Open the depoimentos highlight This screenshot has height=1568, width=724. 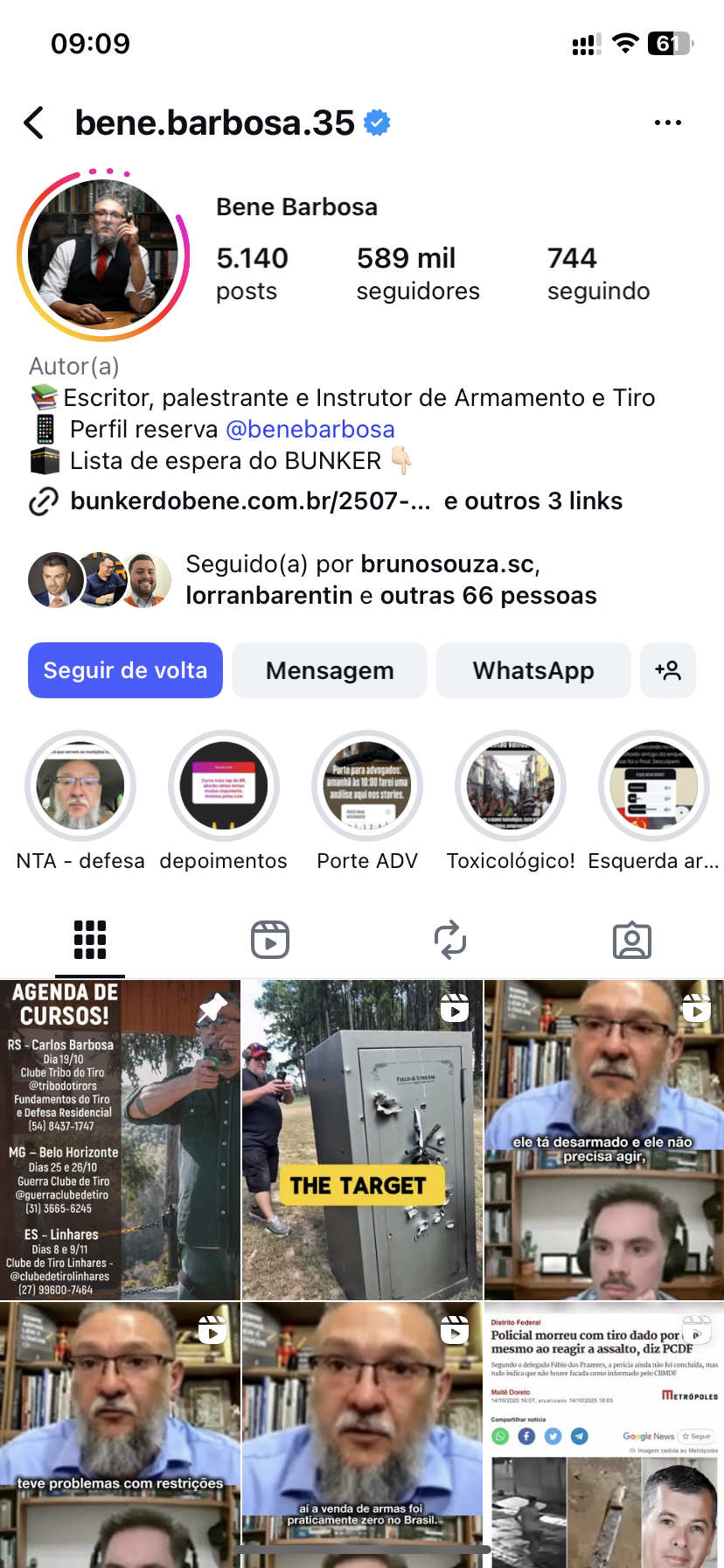[x=224, y=786]
